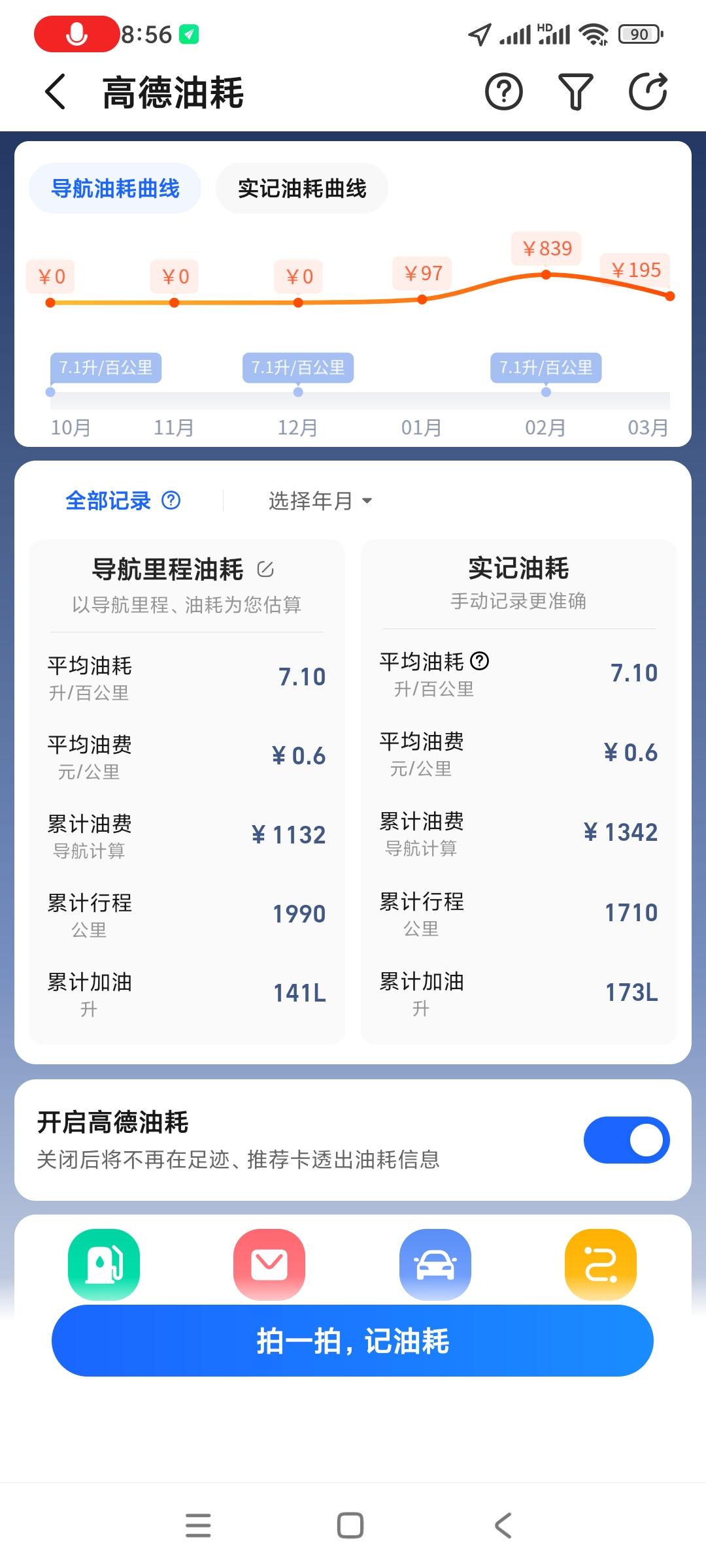Open recent apps from the navigation bar

(198, 1526)
